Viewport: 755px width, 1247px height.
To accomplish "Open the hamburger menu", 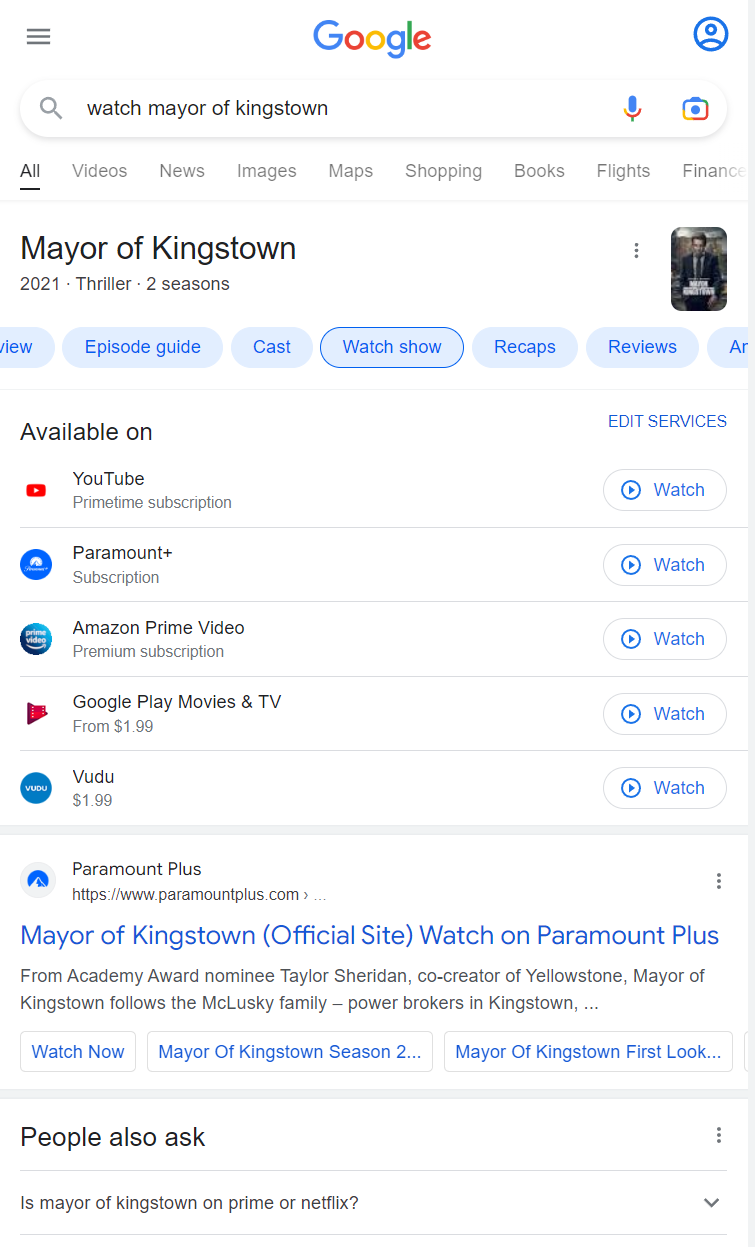I will tap(39, 37).
